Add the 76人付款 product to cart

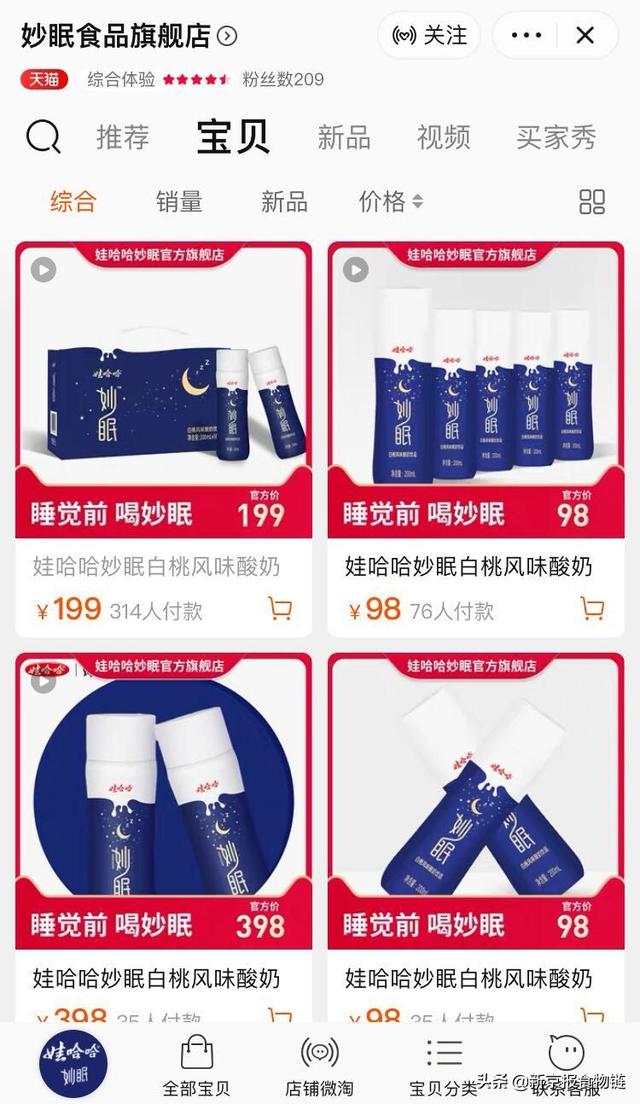593,608
